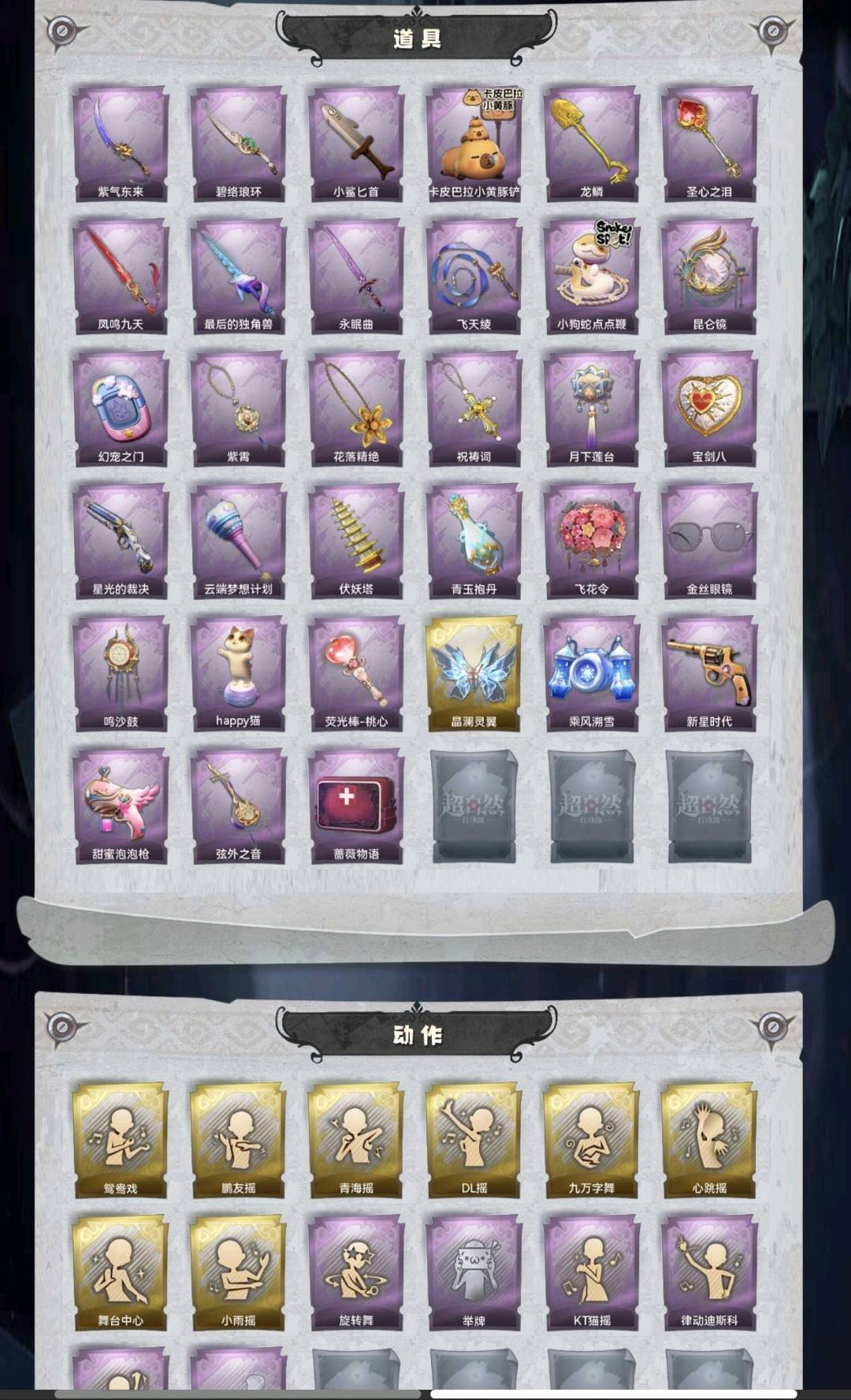This screenshot has height=1400, width=851.
Task: View the 最后的独角兽 item
Action: pyautogui.click(x=238, y=276)
